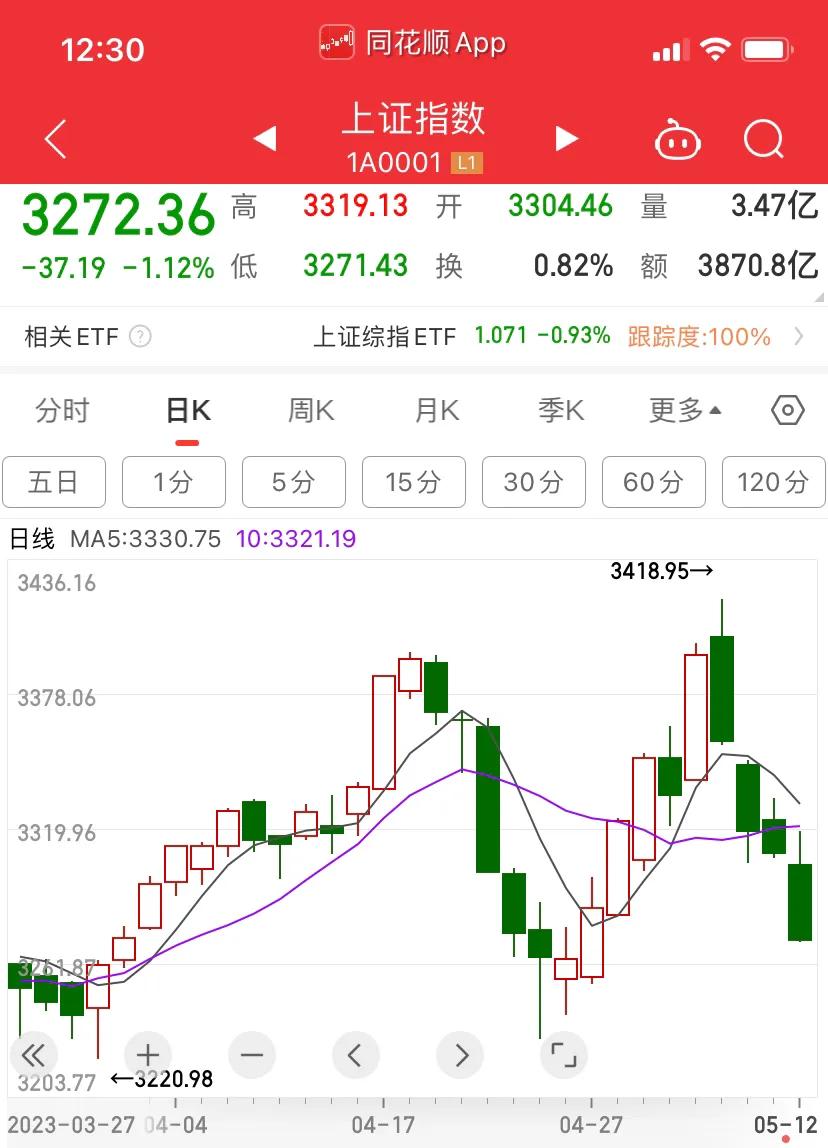
Task: Select the 月K chart tab
Action: (434, 410)
